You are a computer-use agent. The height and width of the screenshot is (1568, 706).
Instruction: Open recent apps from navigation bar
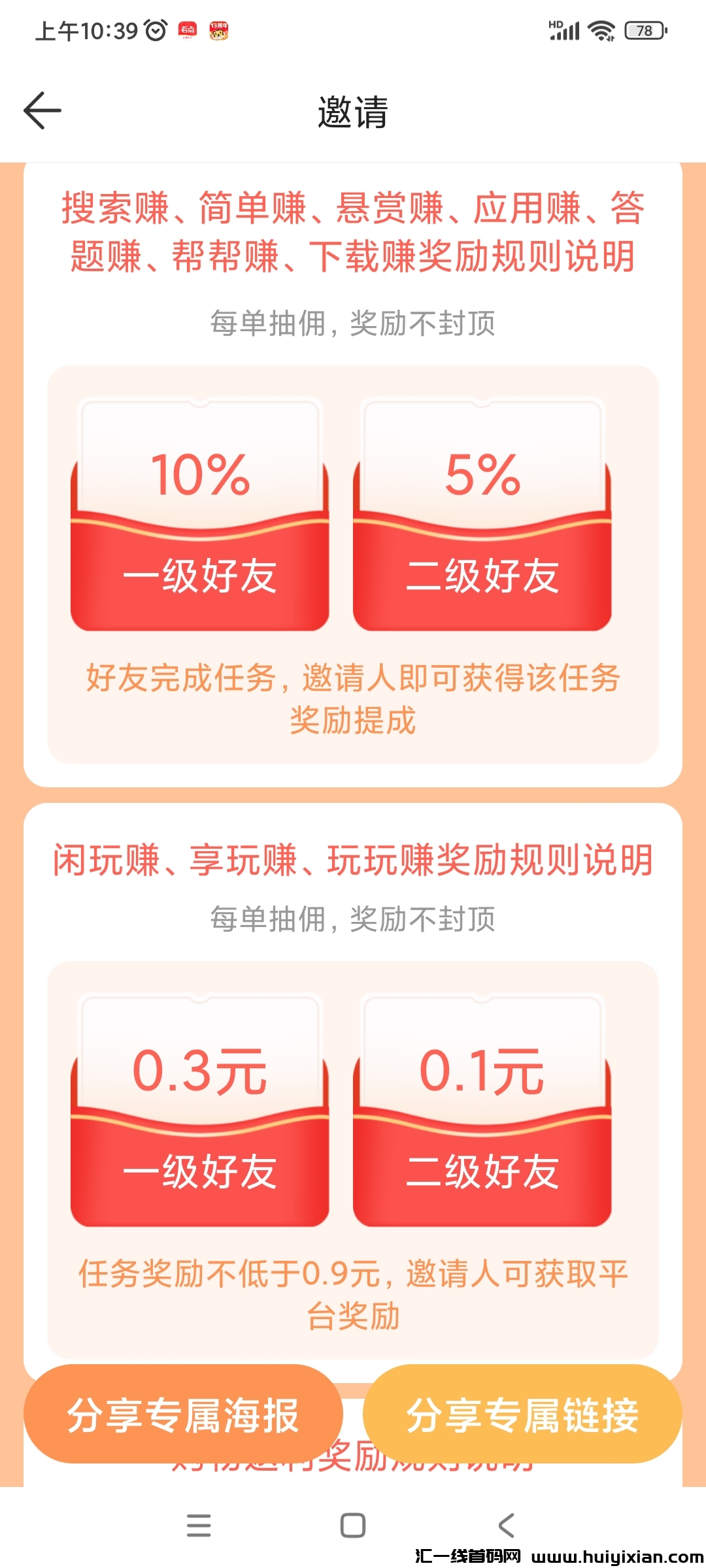(199, 1526)
